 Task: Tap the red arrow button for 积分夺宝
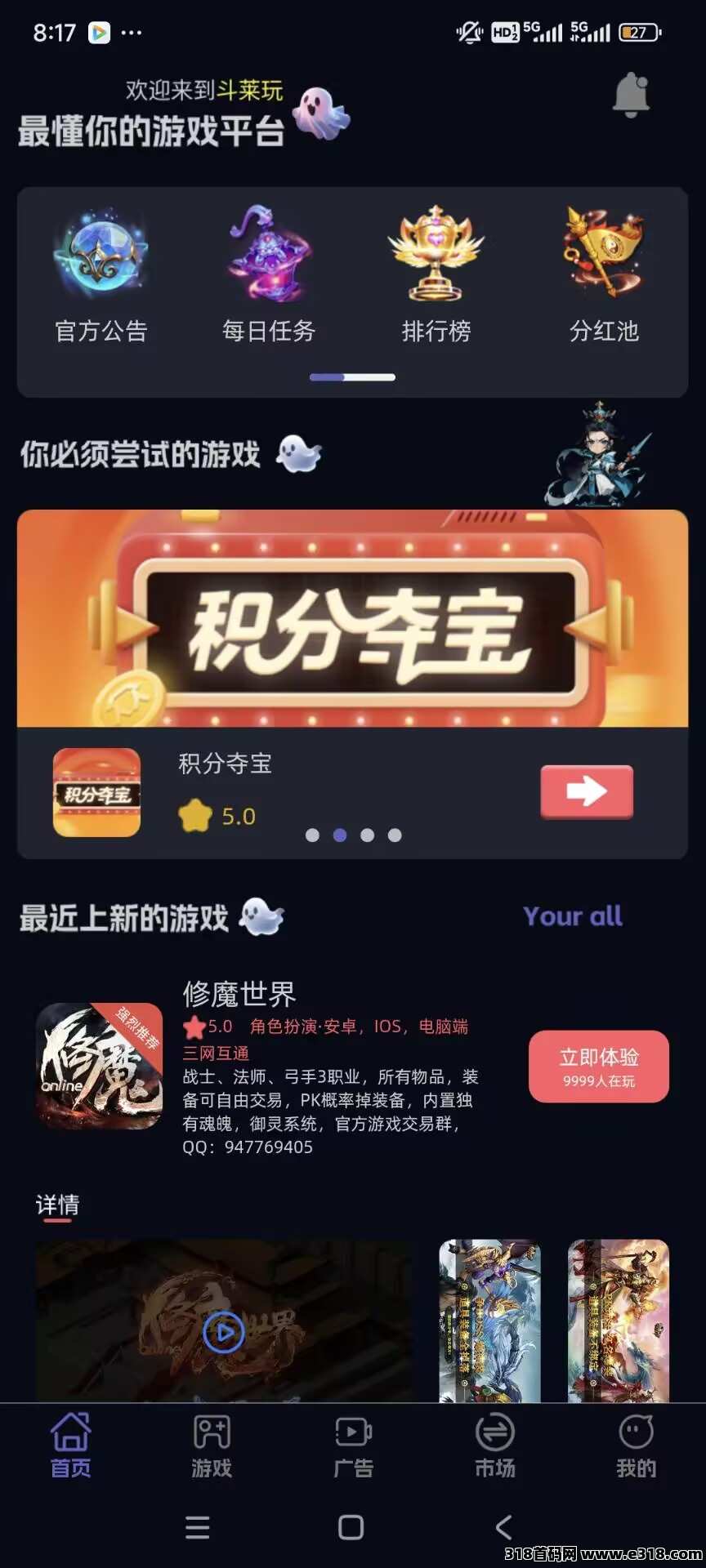point(587,791)
